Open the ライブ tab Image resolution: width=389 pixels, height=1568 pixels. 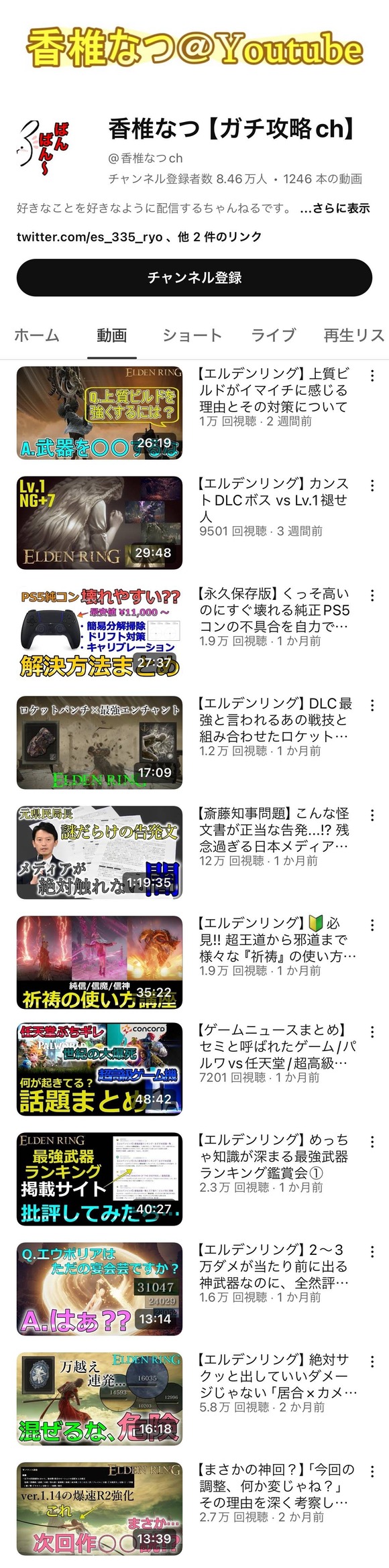[273, 335]
